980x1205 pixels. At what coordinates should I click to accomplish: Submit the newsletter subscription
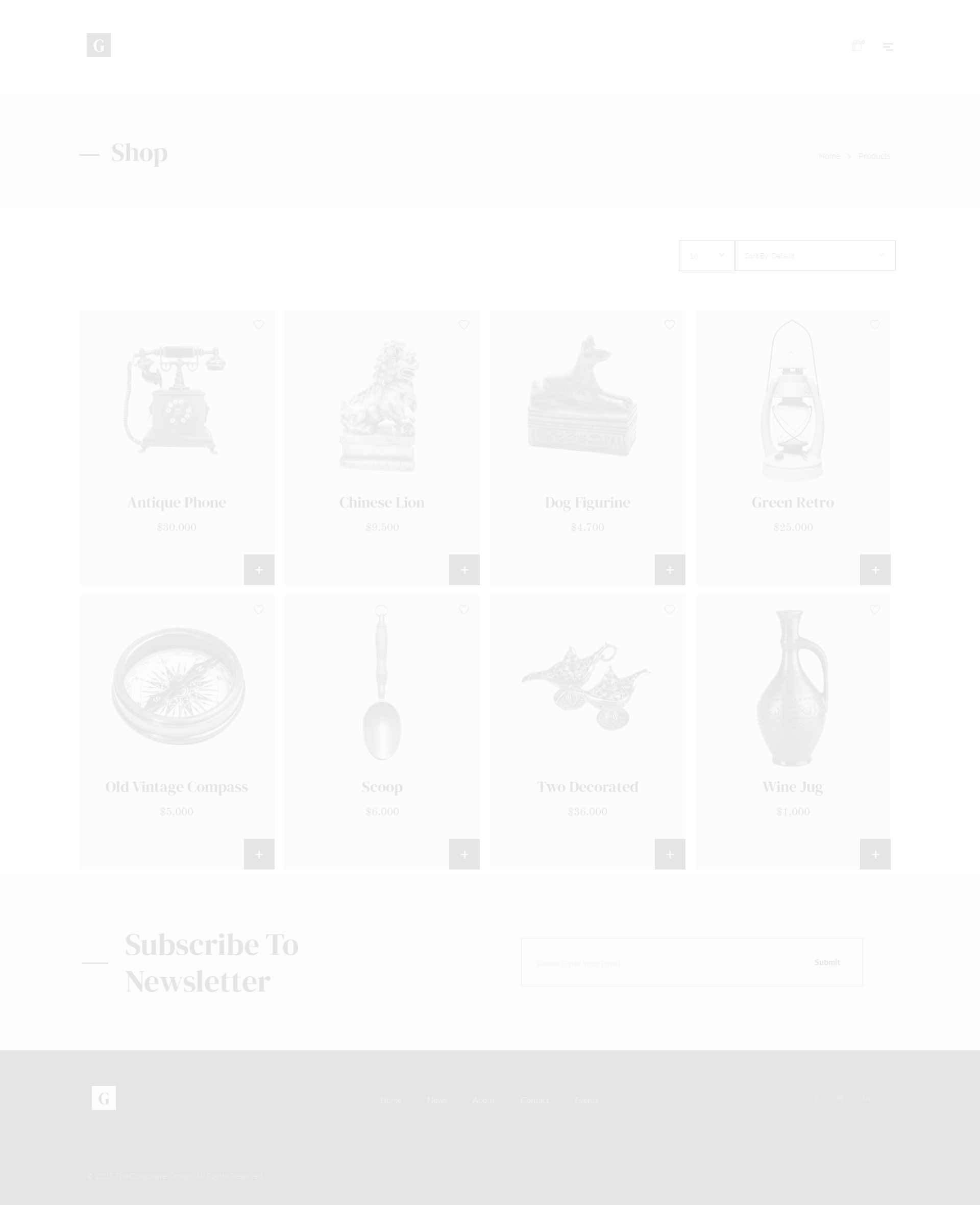coord(826,962)
